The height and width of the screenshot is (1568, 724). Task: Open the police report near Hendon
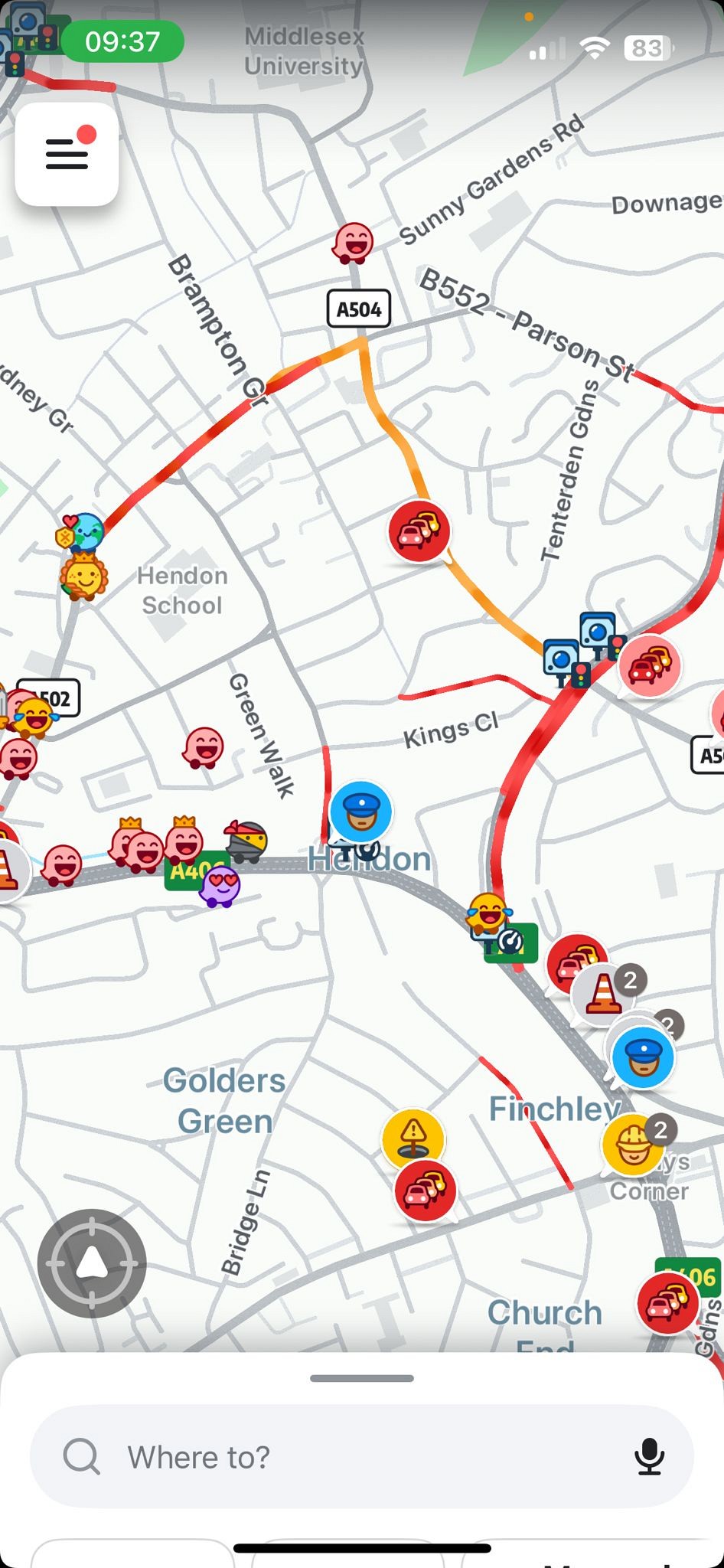(360, 812)
